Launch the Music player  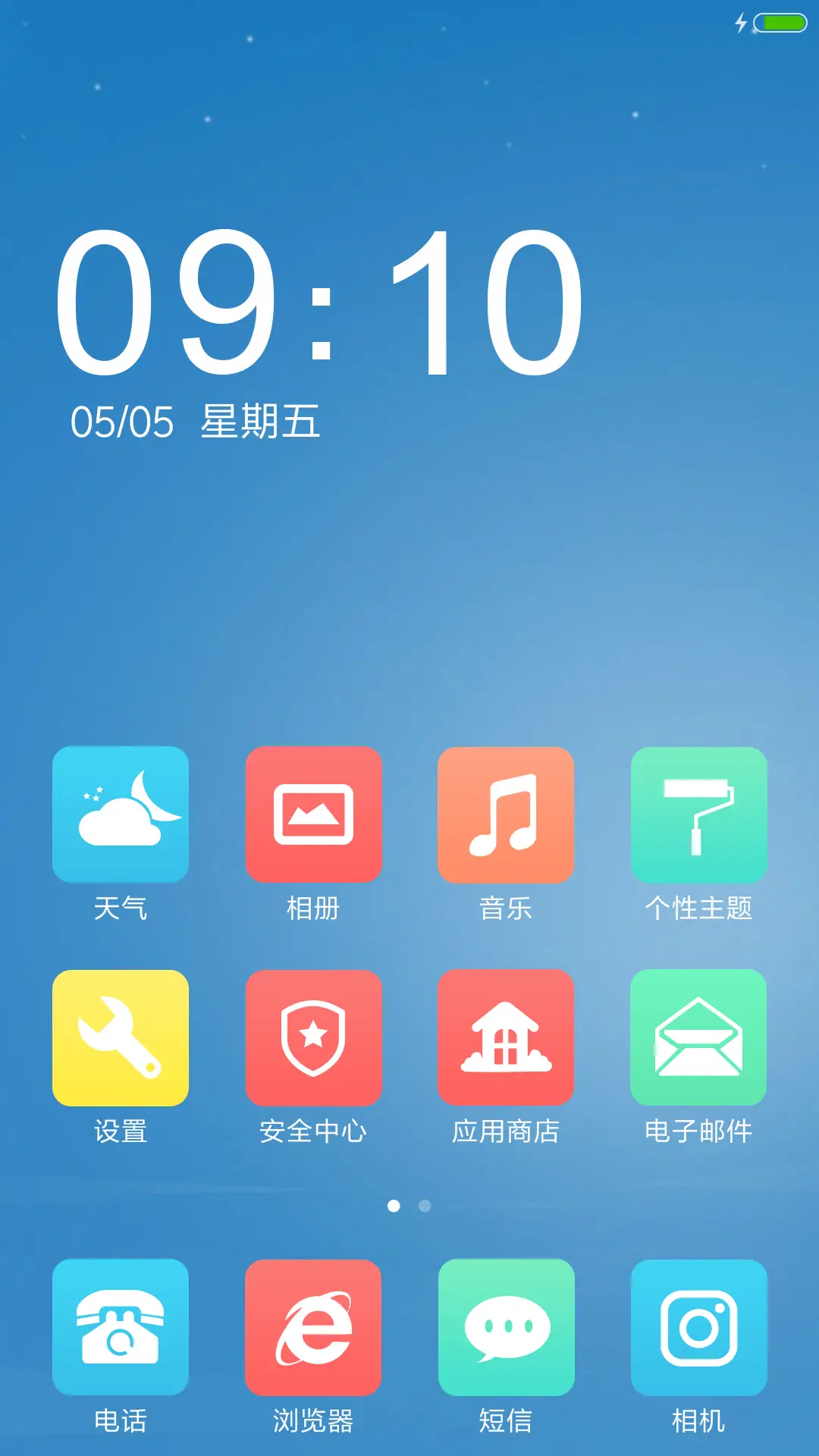(505, 815)
